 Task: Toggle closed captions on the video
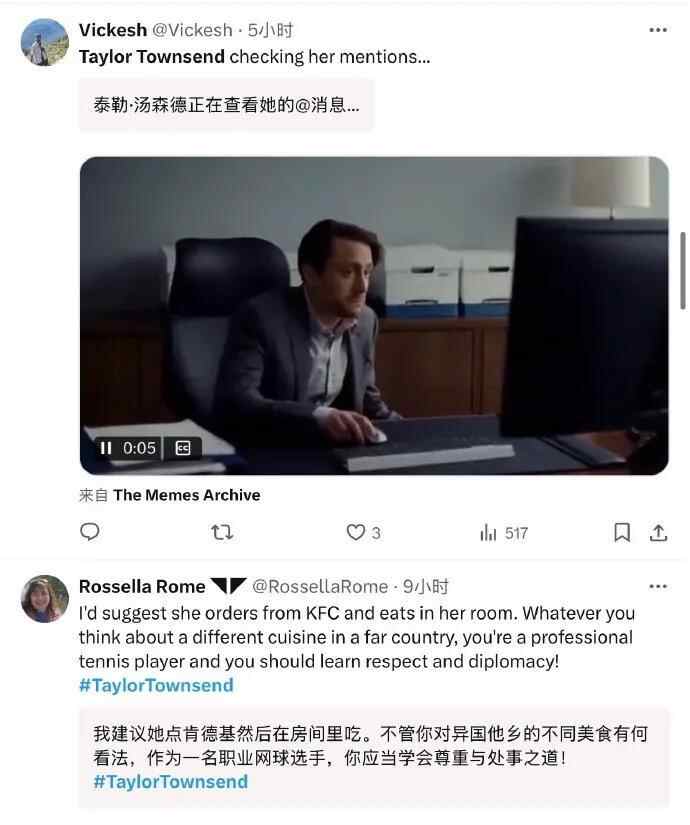point(183,448)
